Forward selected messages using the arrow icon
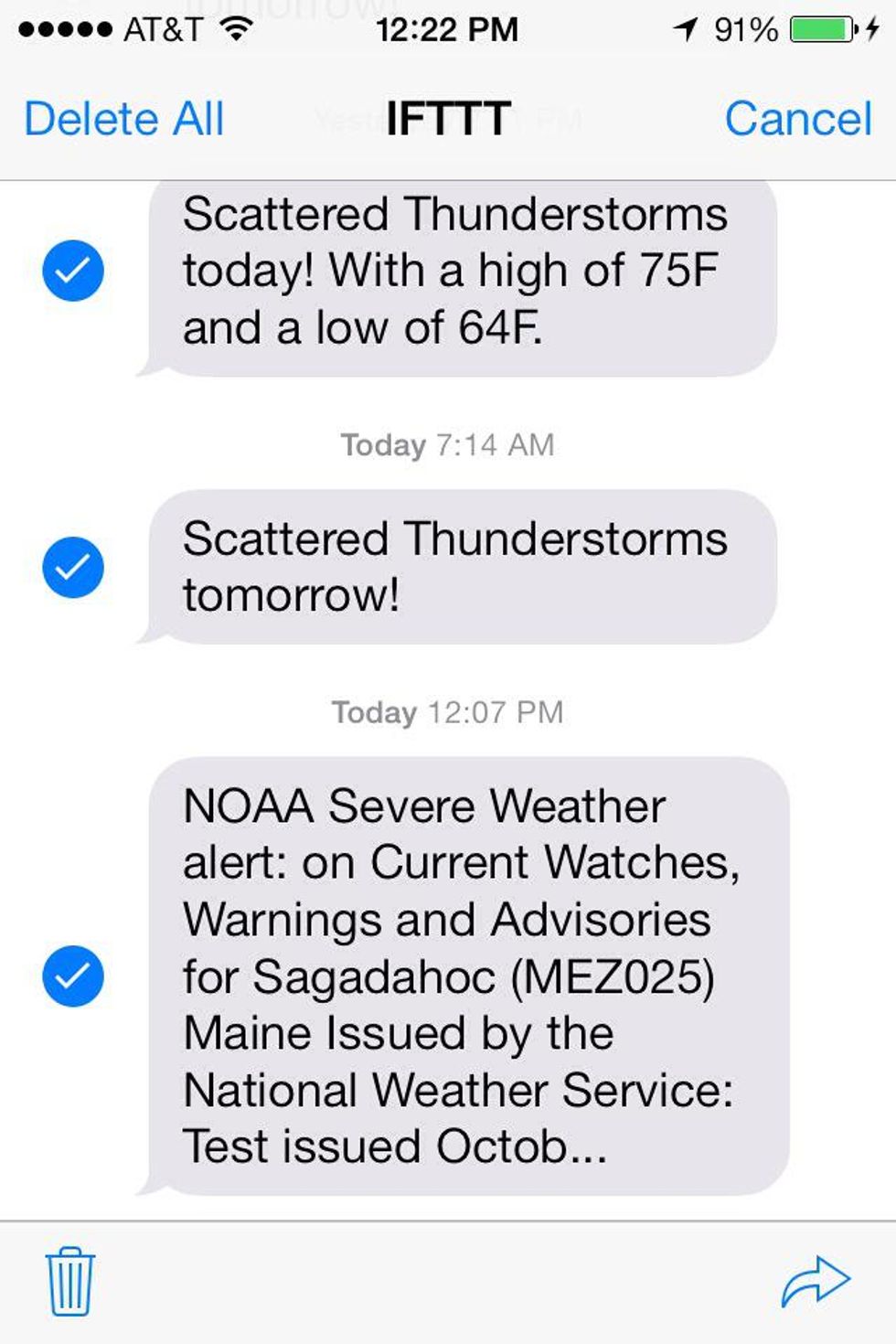Image resolution: width=896 pixels, height=1344 pixels. click(816, 1281)
